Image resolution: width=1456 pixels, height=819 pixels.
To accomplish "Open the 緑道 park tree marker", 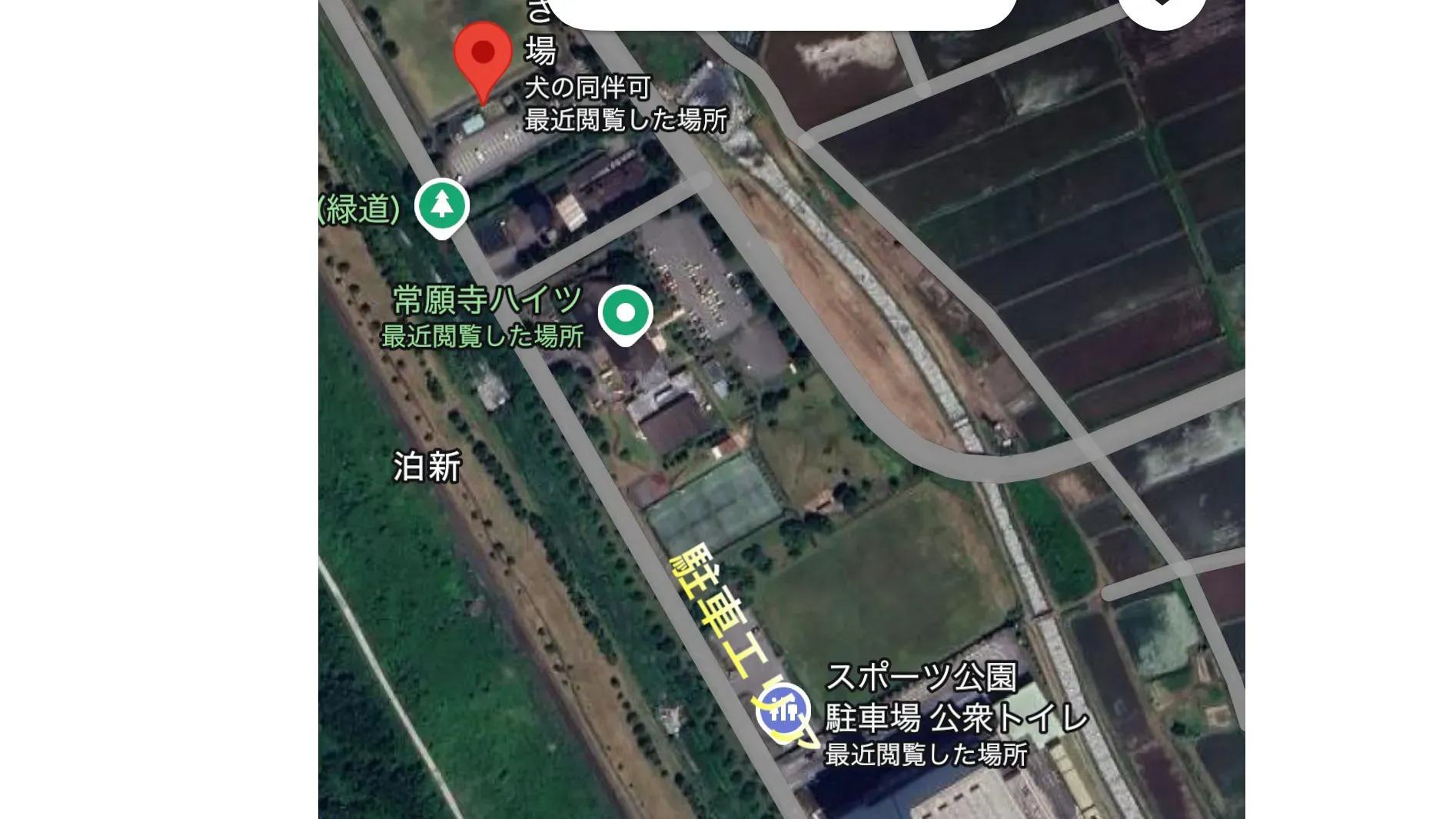I will click(442, 208).
